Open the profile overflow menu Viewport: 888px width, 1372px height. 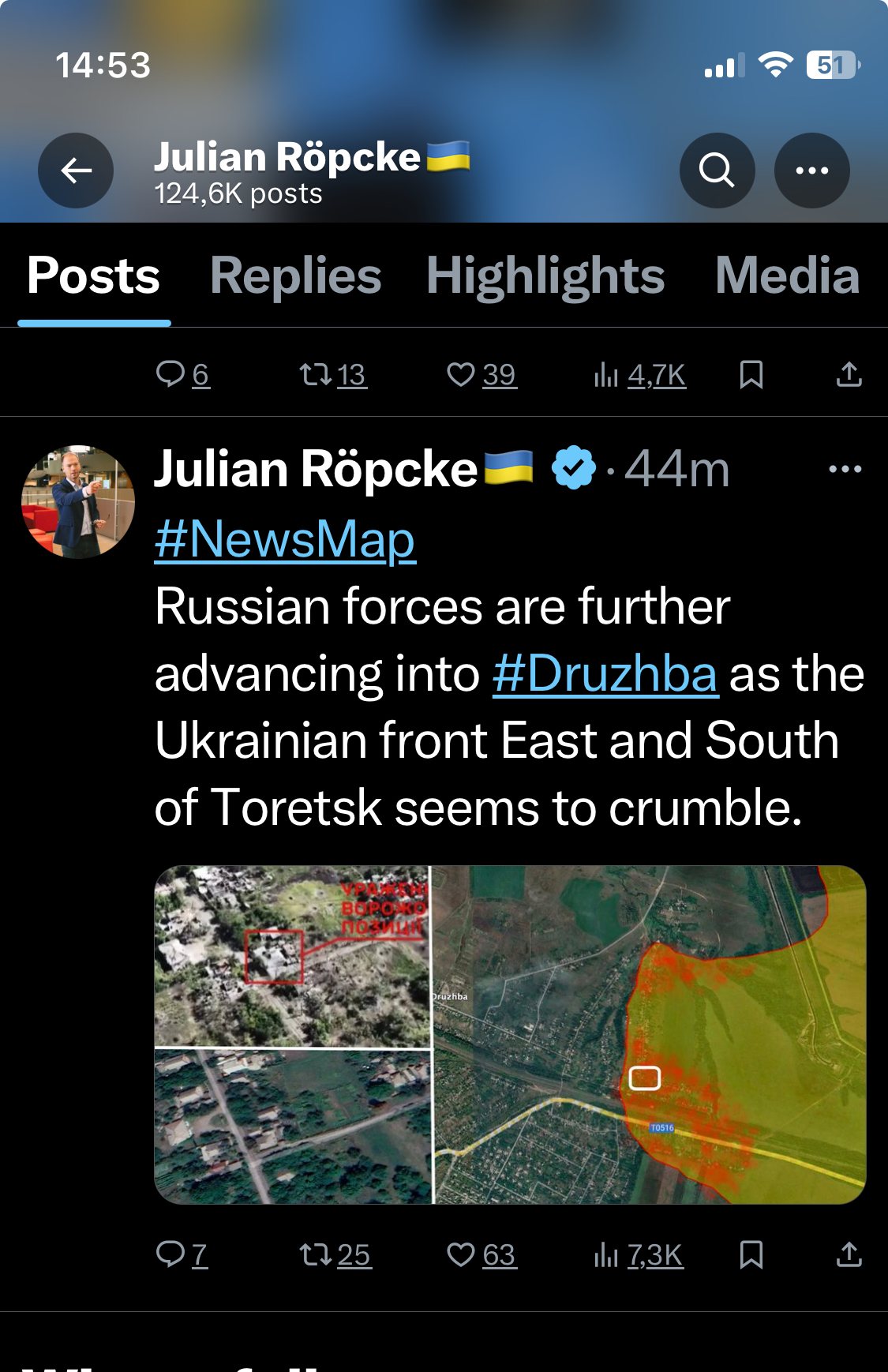point(811,171)
